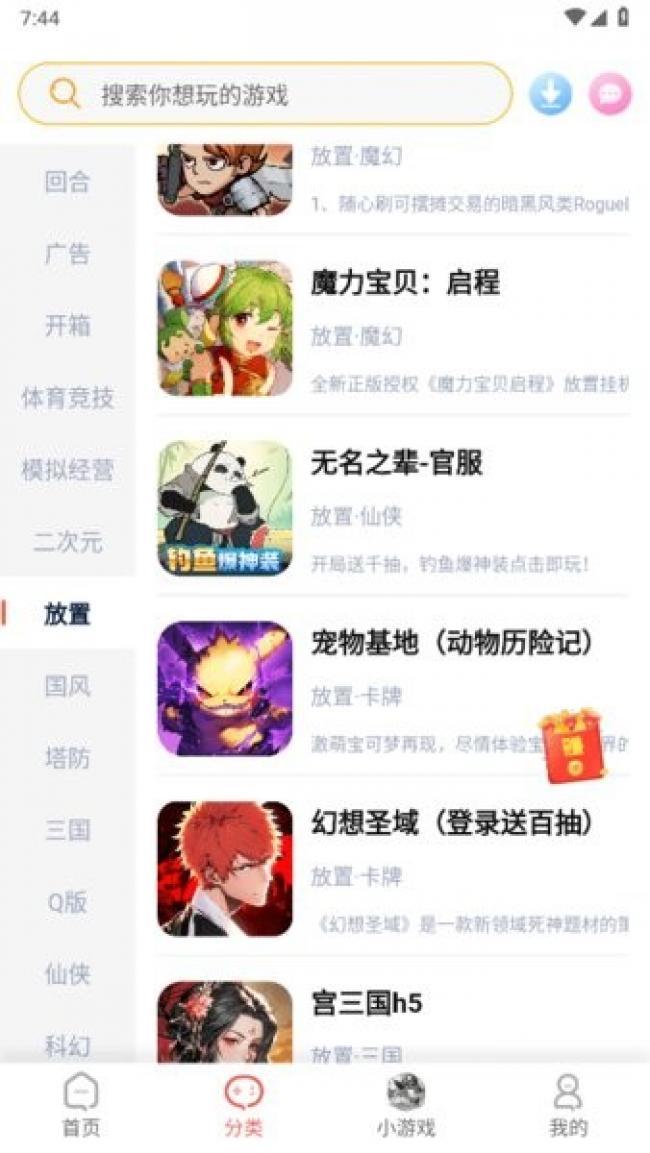Switch to the 开箱 category
Image resolution: width=650 pixels, height=1153 pixels.
tap(67, 326)
